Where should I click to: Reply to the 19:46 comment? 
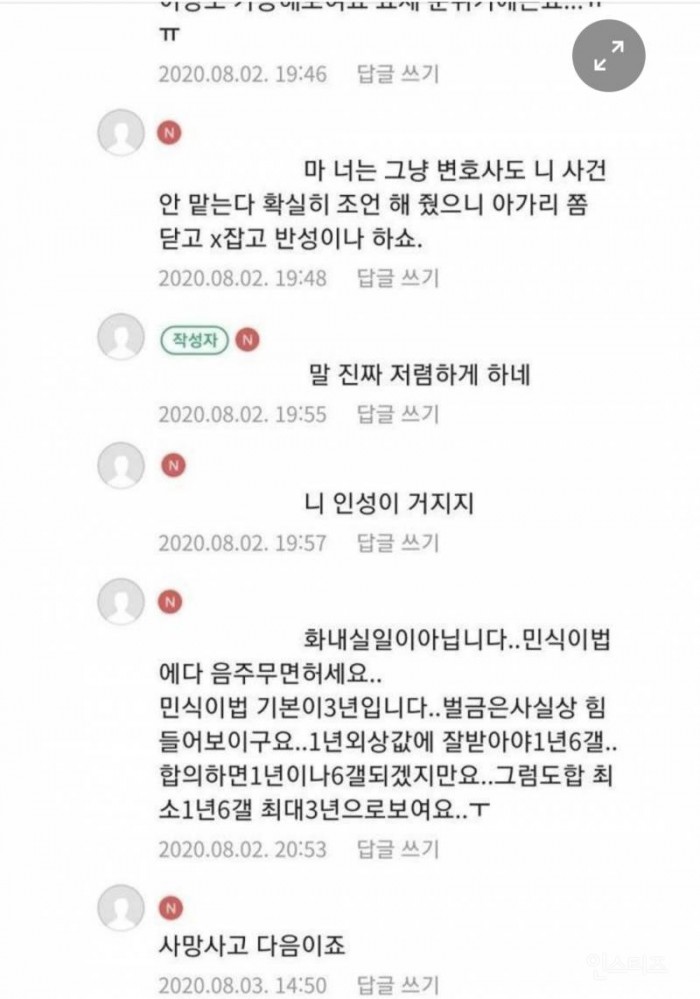[x=397, y=74]
